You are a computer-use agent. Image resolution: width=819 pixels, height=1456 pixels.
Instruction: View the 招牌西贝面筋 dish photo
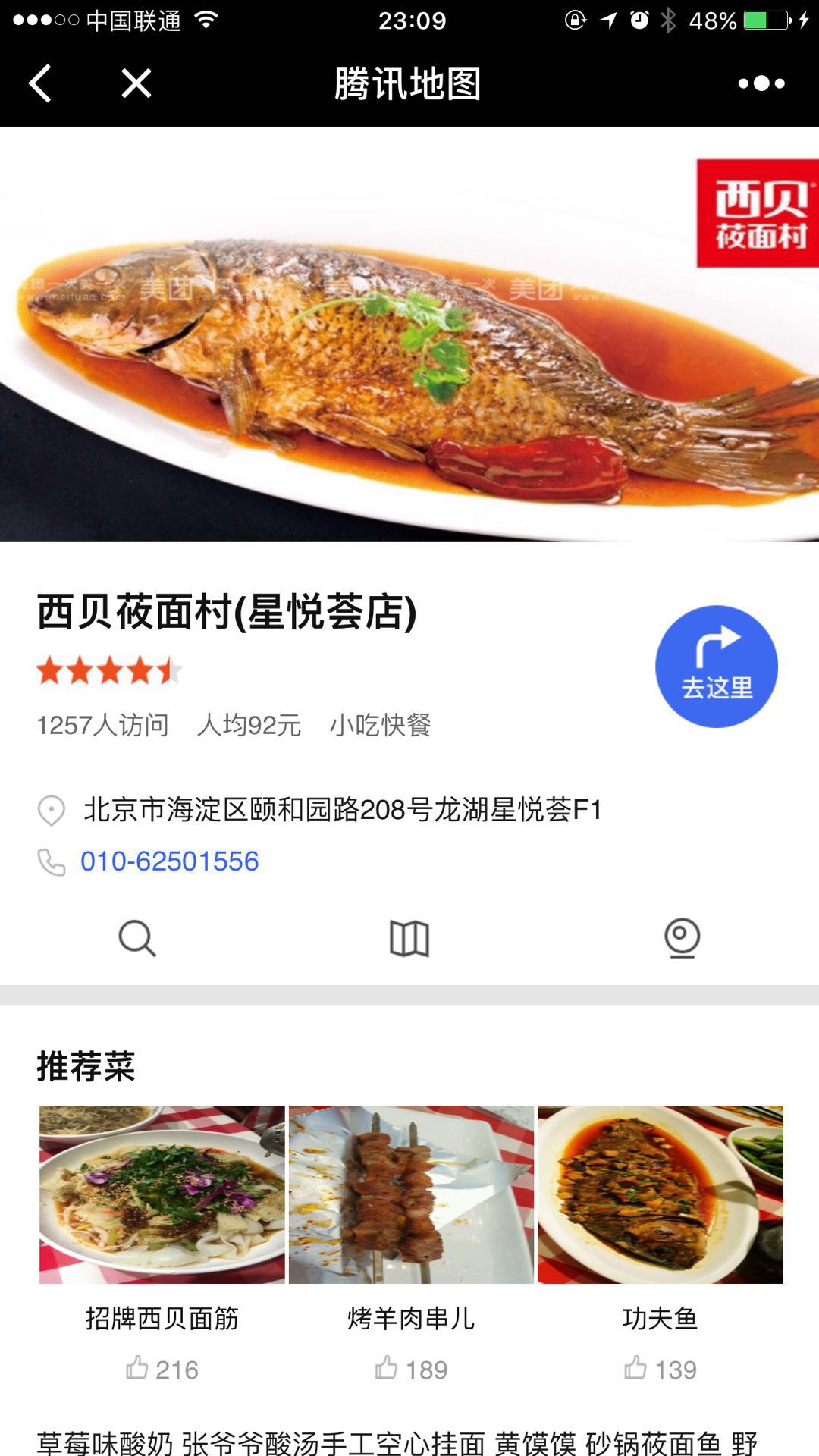162,1194
